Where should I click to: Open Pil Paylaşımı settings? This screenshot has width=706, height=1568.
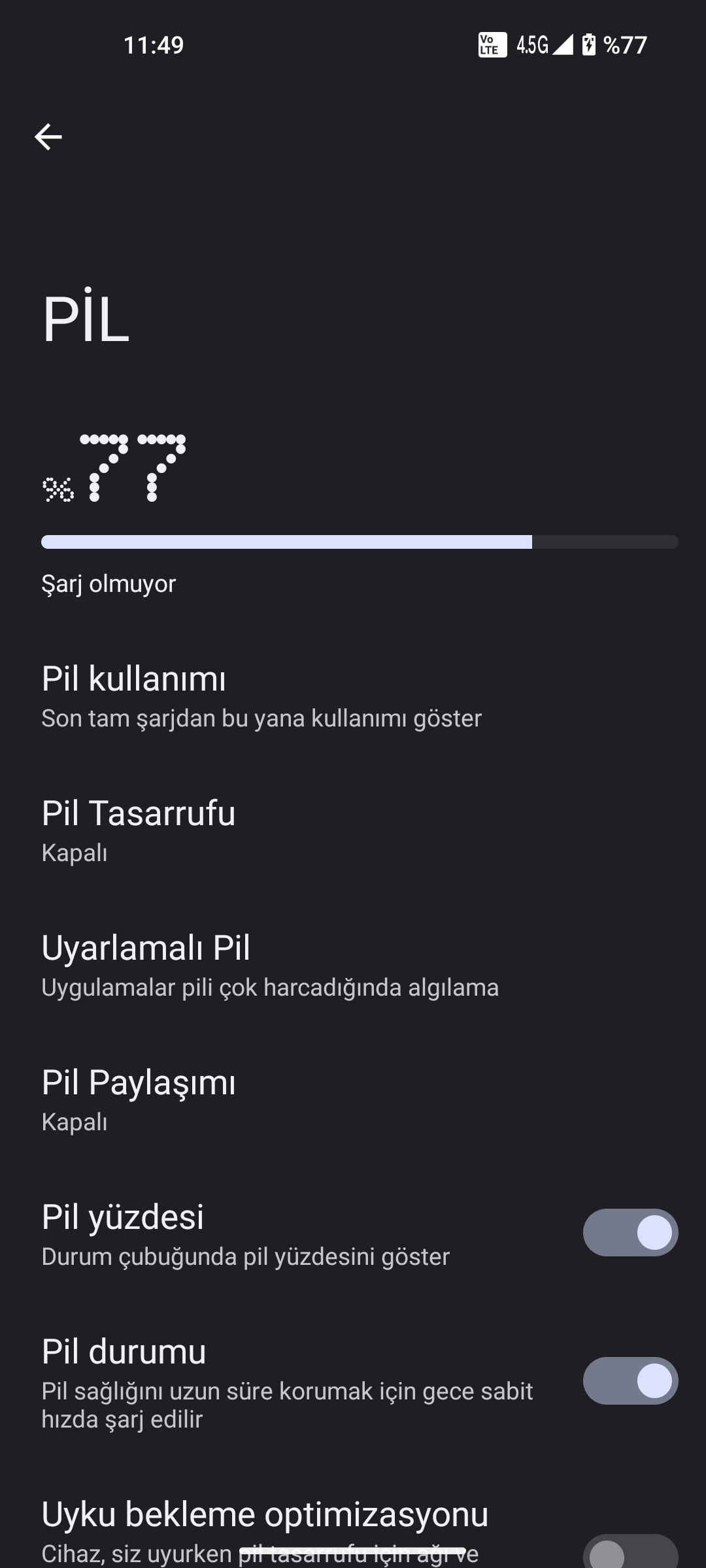coord(261,1100)
